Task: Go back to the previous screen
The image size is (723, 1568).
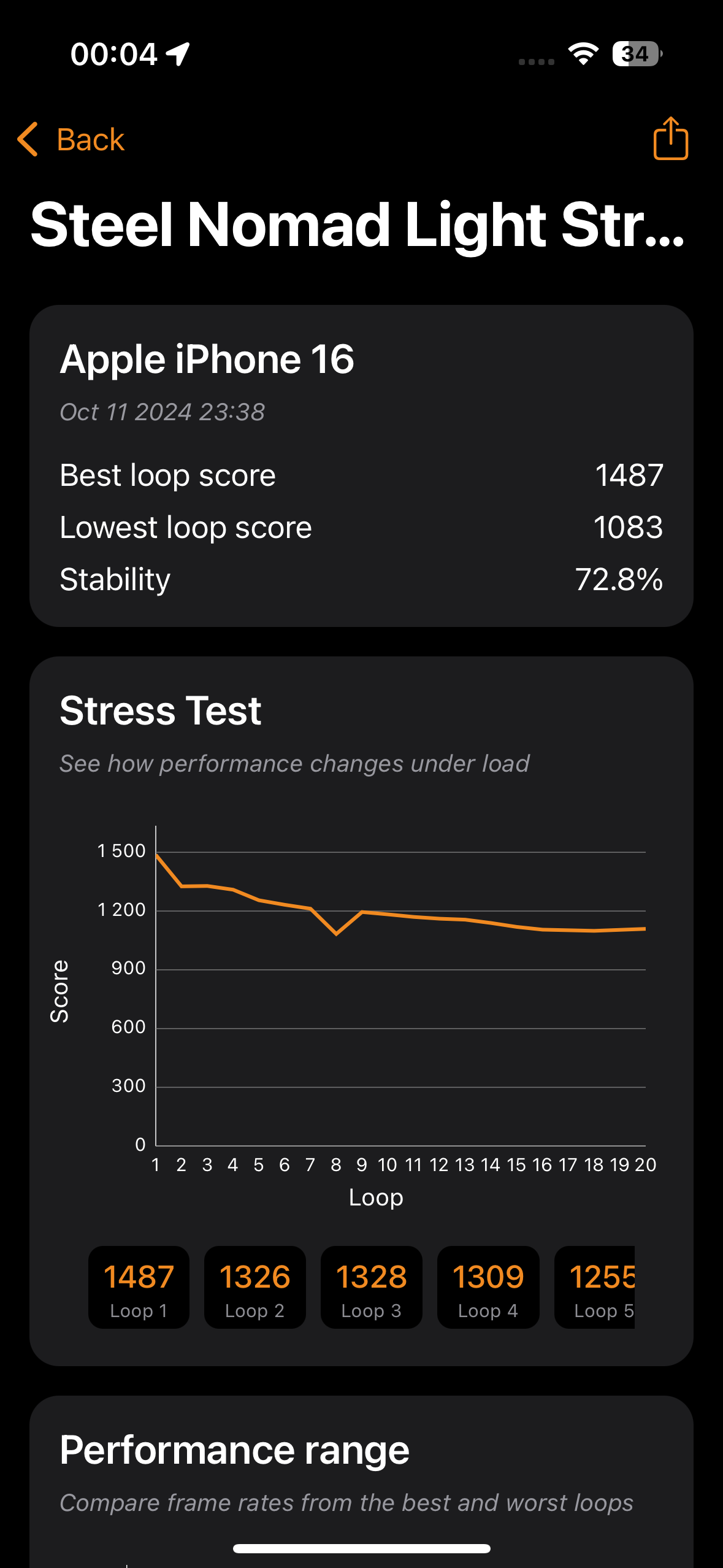Action: click(x=72, y=140)
